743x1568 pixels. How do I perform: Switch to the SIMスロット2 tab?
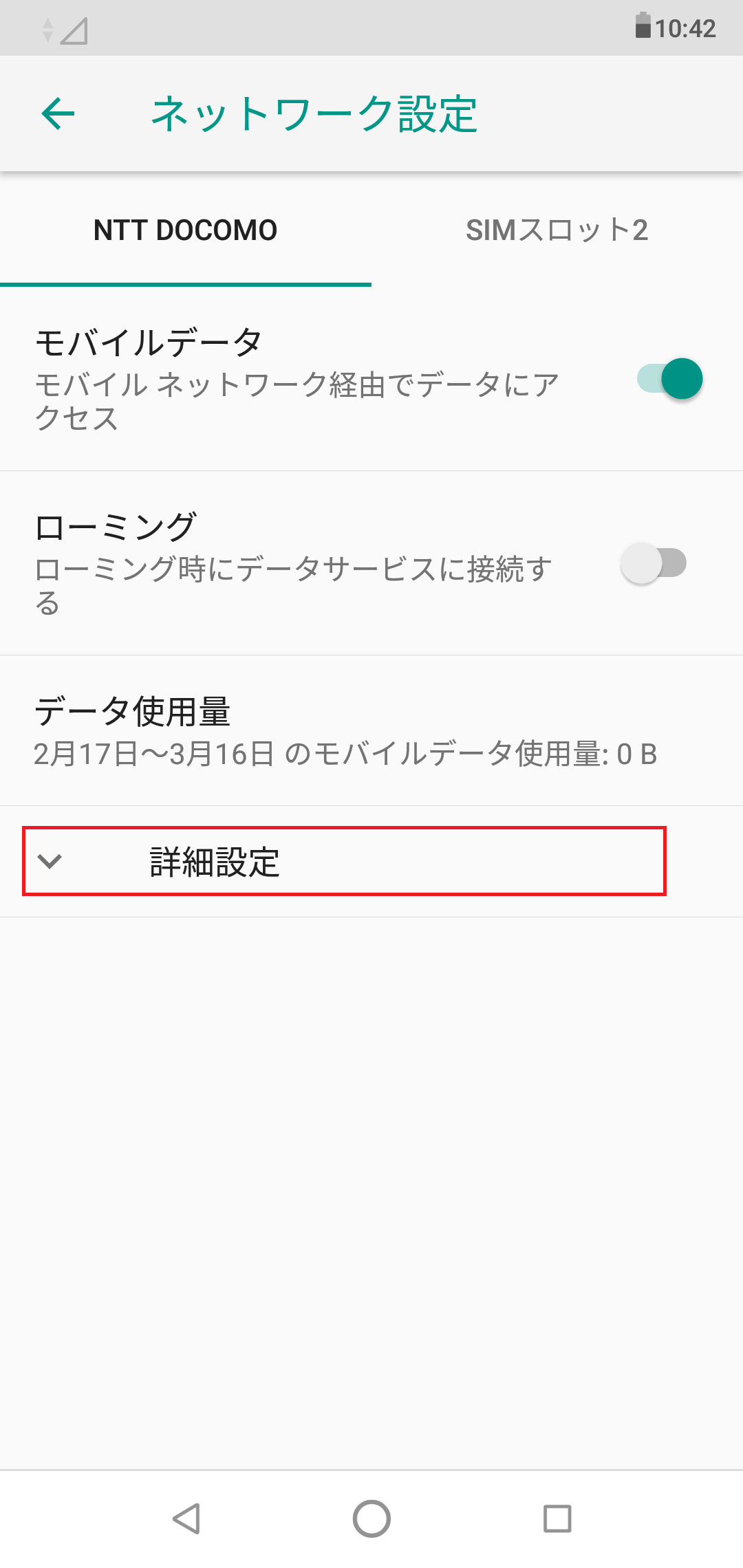[x=557, y=230]
